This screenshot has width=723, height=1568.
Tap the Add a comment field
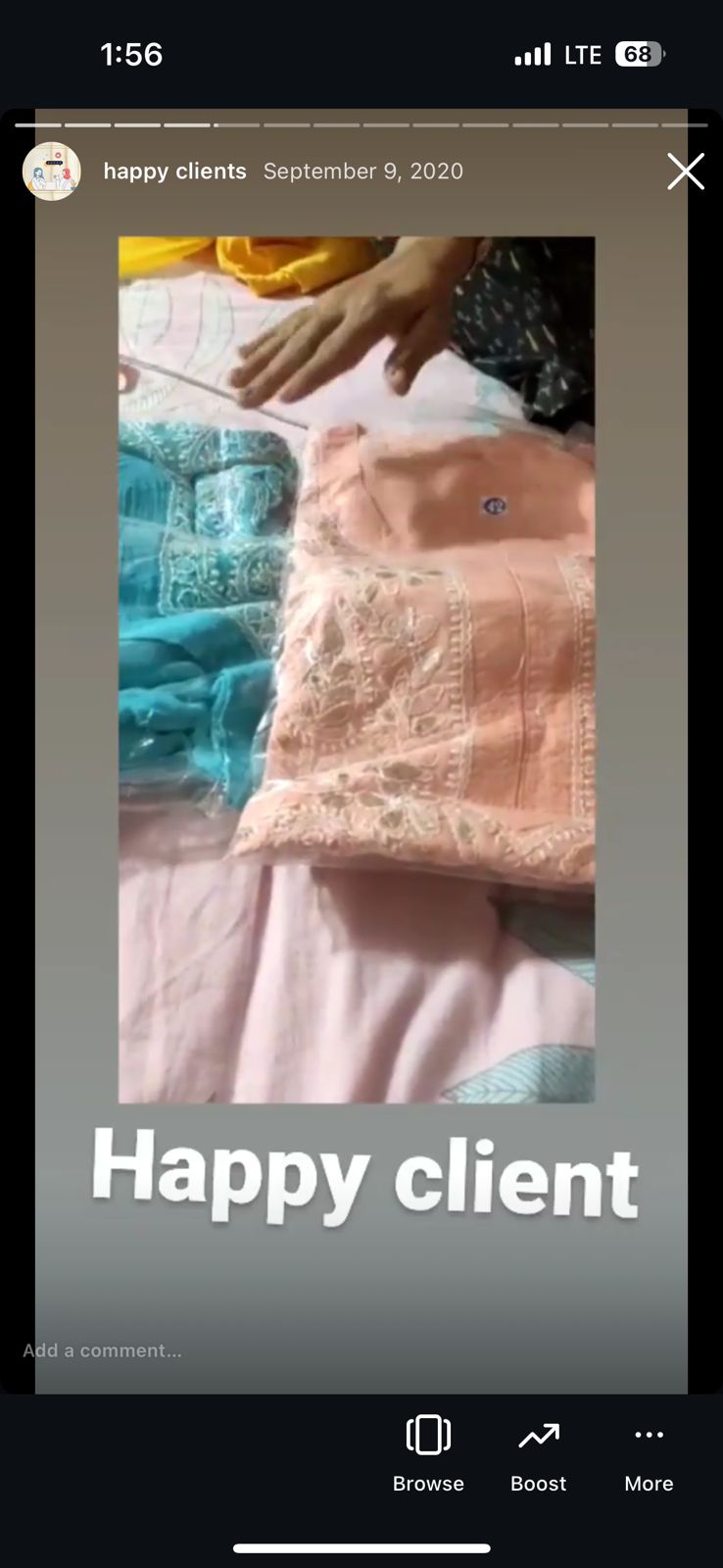point(103,1350)
